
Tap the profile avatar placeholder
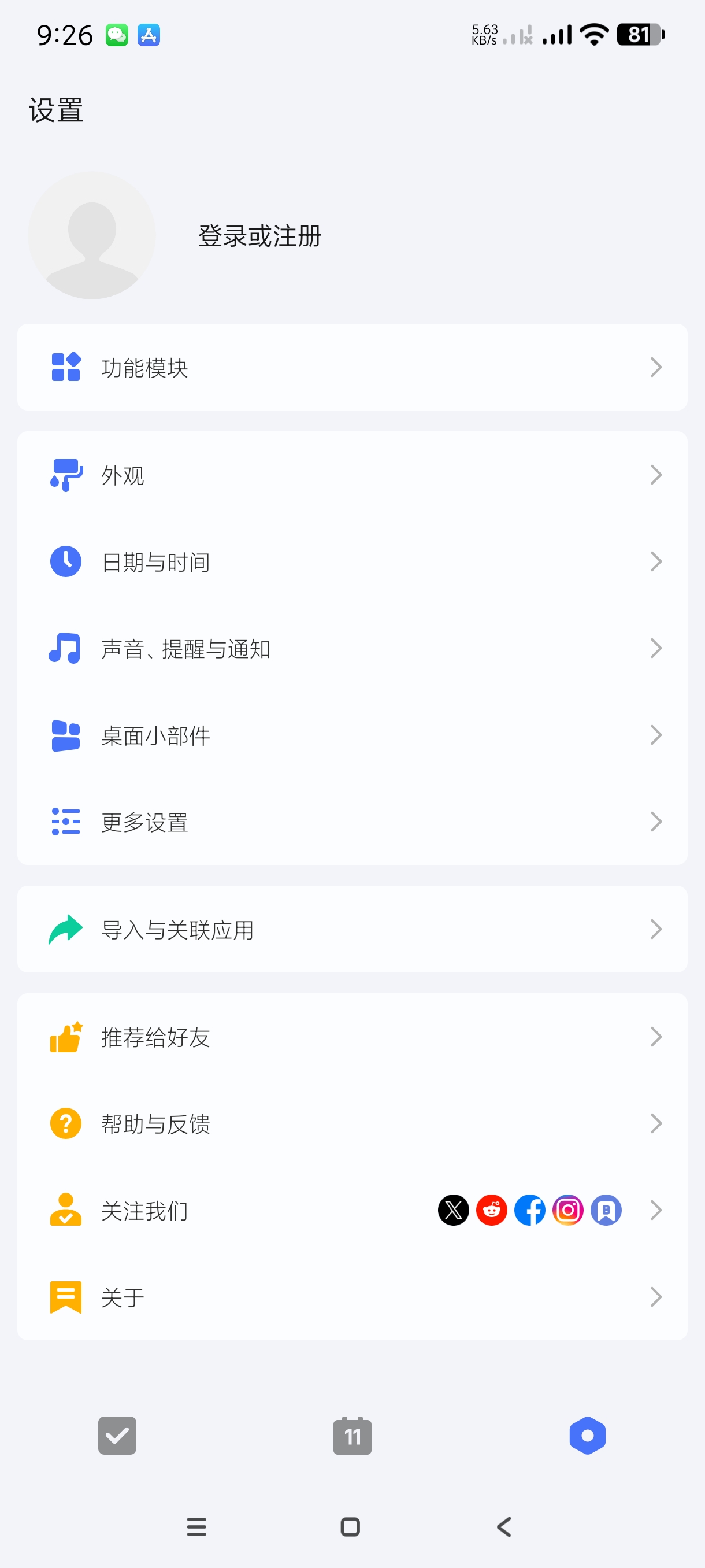pyautogui.click(x=92, y=235)
